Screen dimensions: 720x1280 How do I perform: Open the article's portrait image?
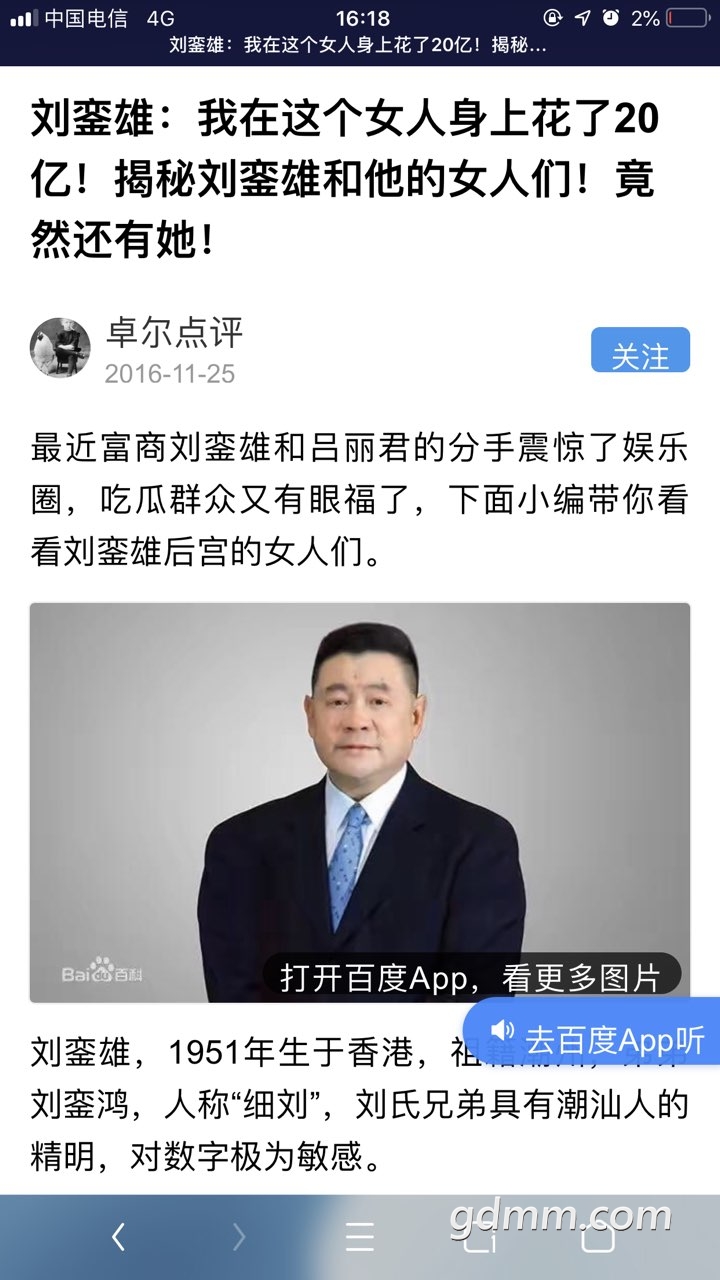point(360,780)
